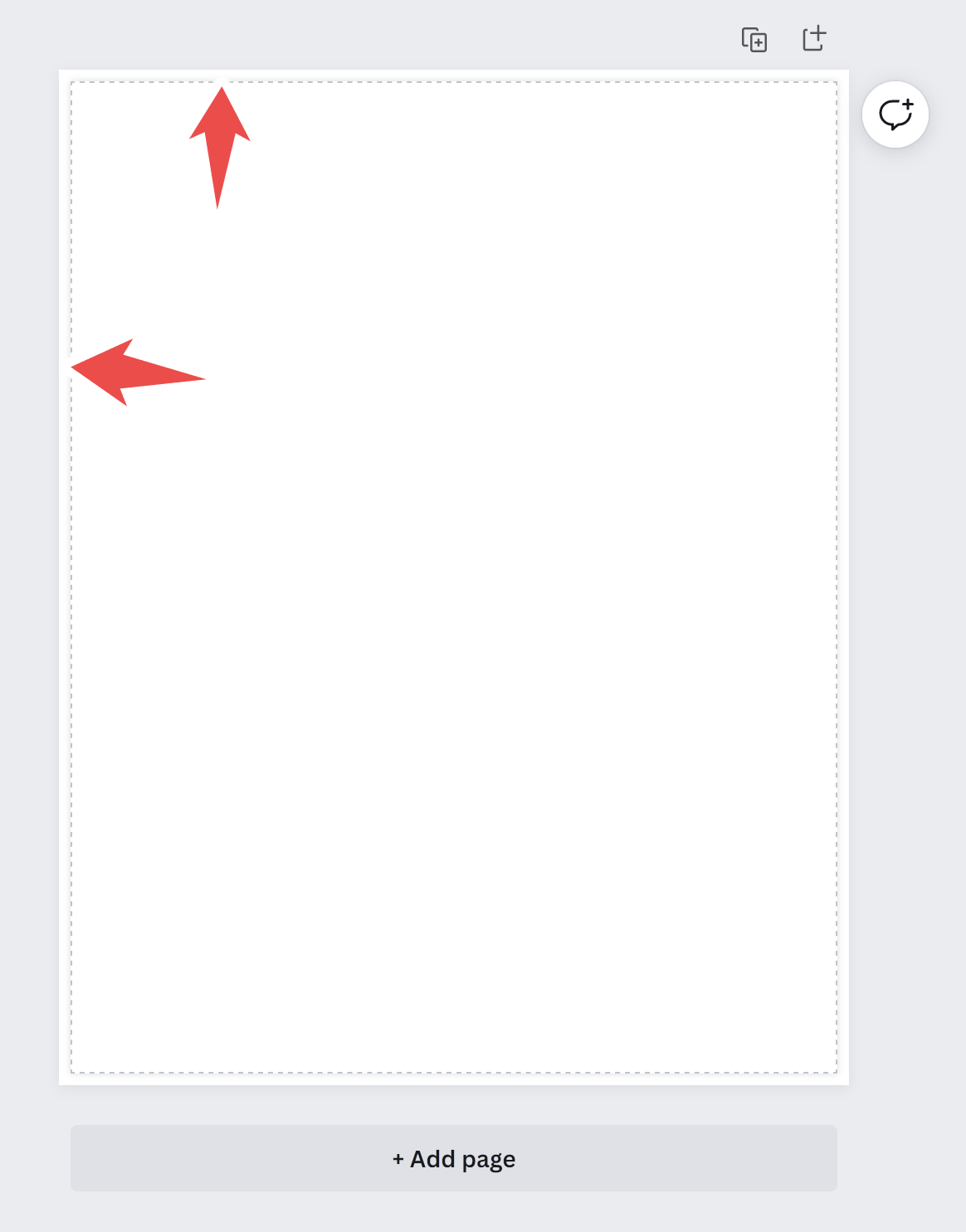This screenshot has width=966, height=1232.
Task: Open the comment tool via the speech bubble icon
Action: click(895, 115)
